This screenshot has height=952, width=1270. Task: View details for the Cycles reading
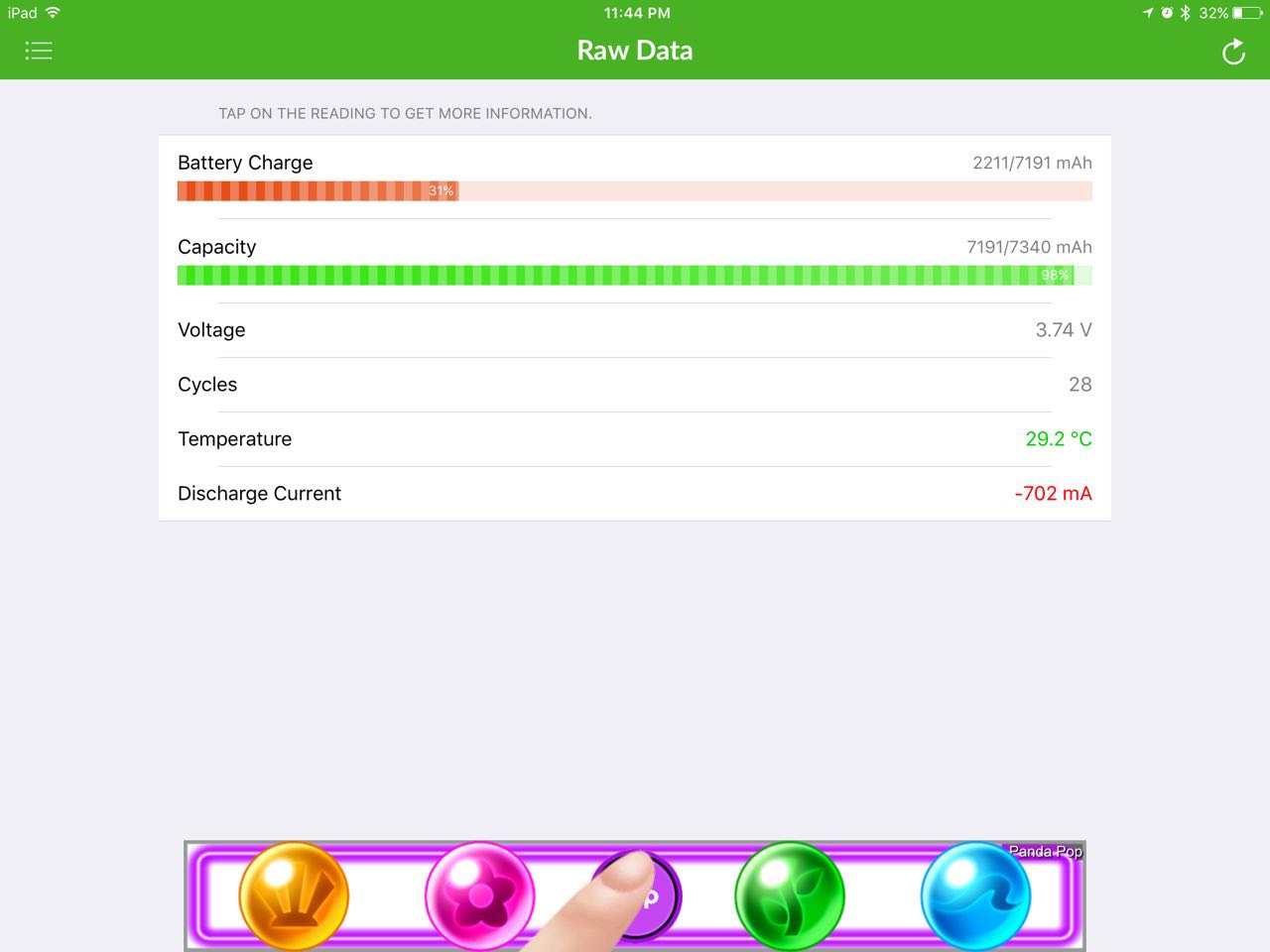(x=635, y=385)
